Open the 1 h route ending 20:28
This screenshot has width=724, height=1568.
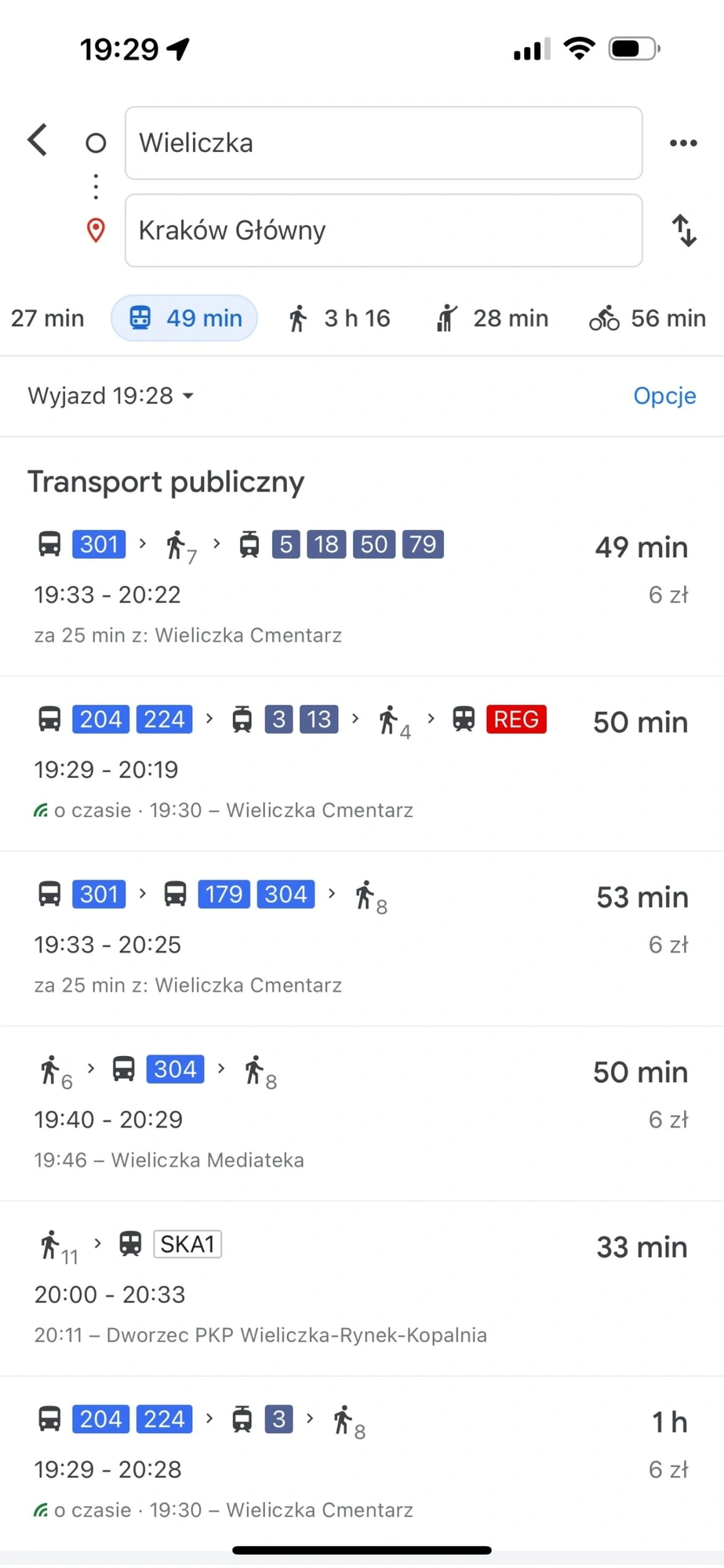pos(362,1464)
